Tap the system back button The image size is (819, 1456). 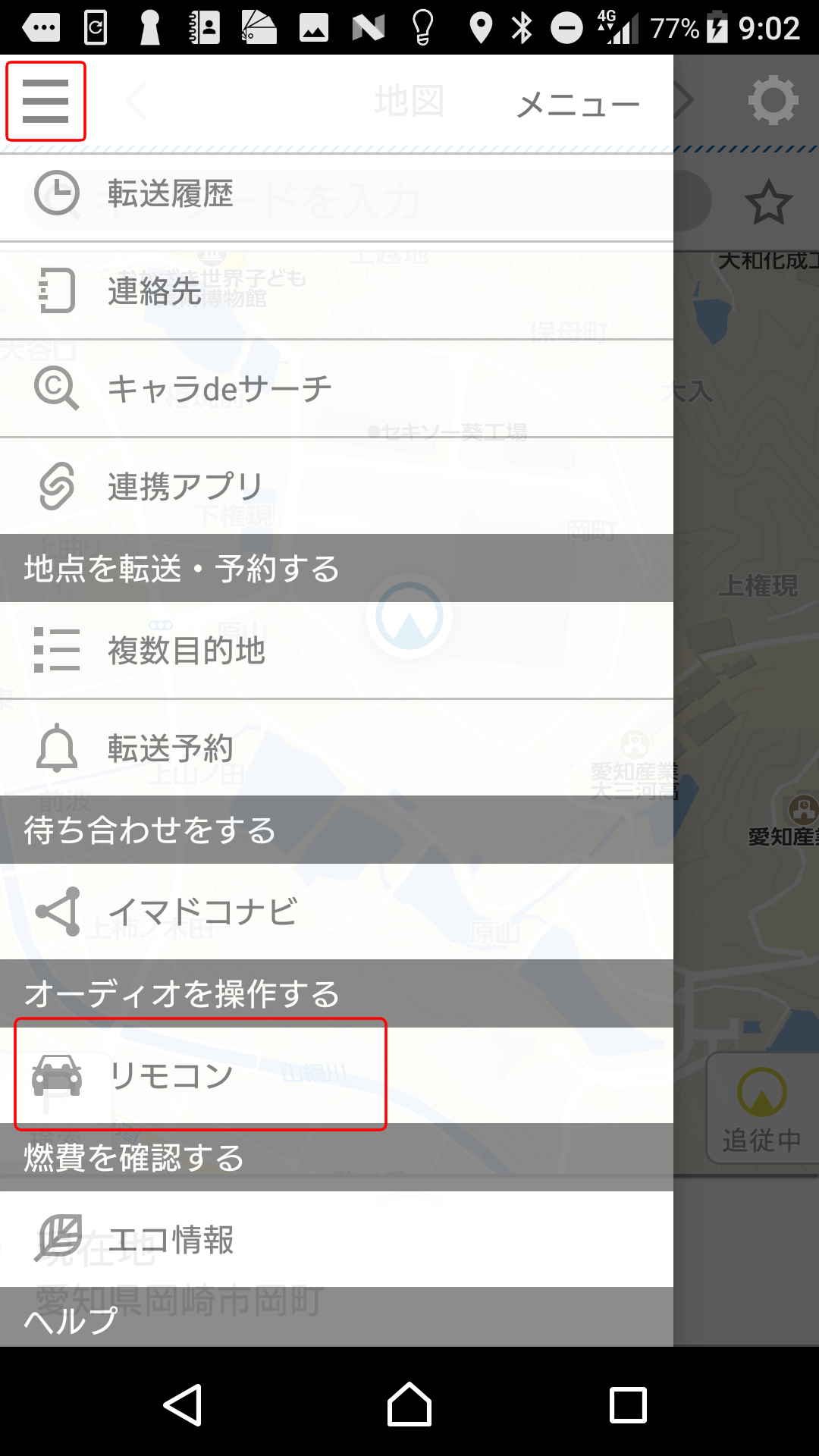[183, 1405]
